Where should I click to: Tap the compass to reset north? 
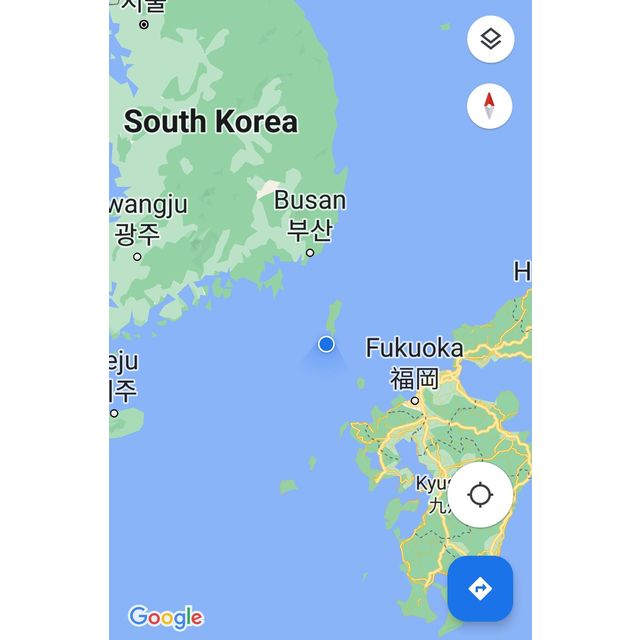[x=489, y=106]
